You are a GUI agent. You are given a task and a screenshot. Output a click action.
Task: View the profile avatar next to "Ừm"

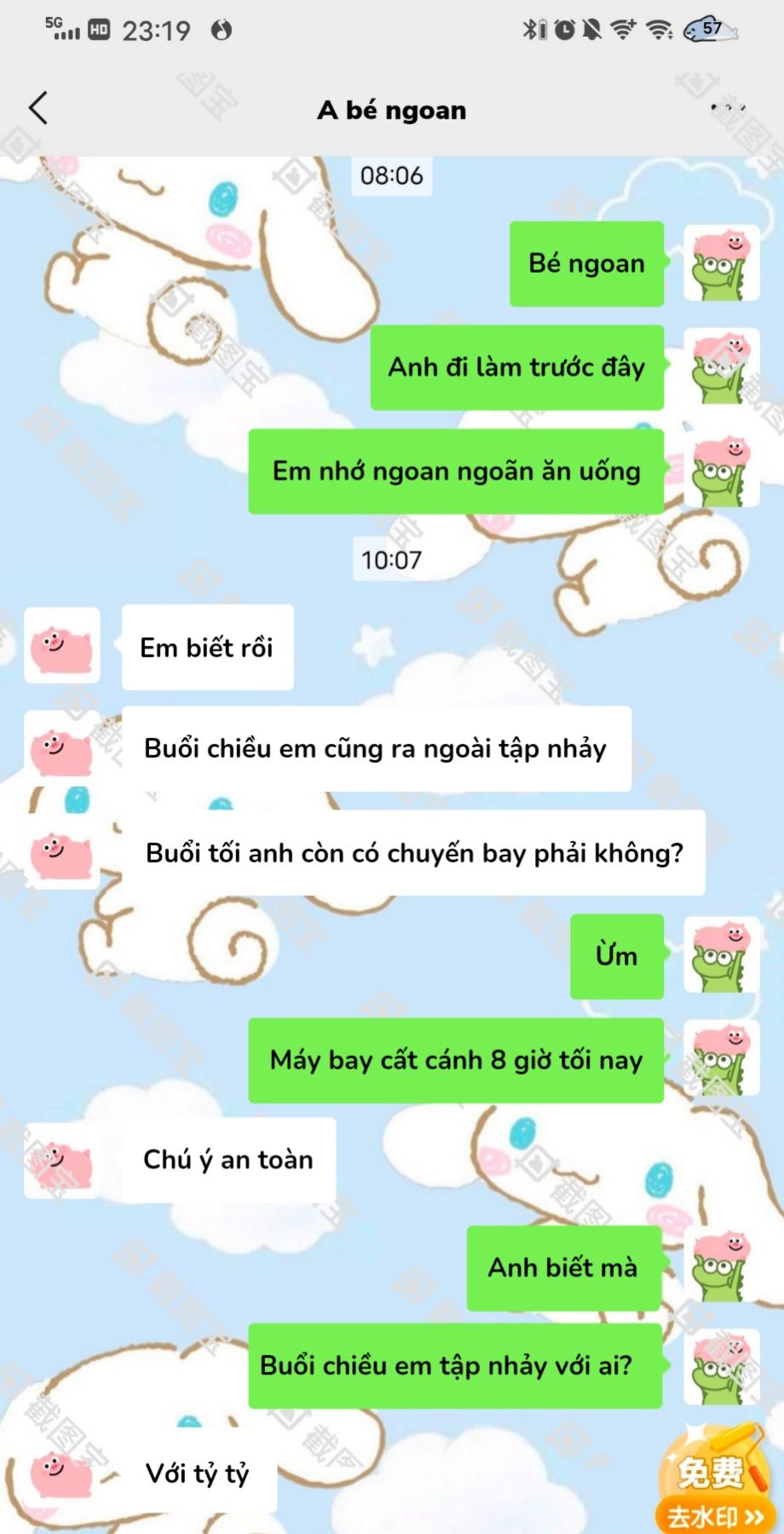click(721, 955)
